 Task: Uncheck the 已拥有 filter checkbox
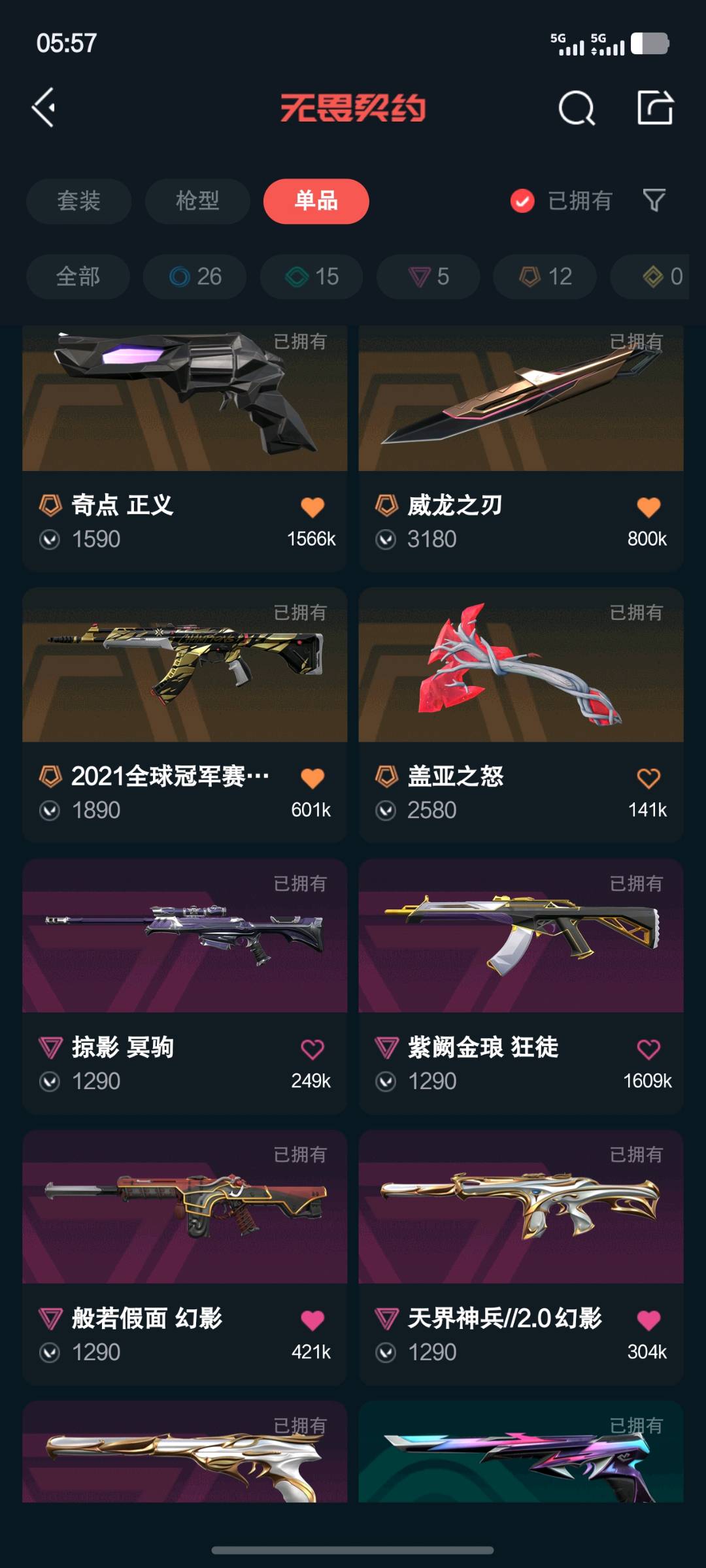(522, 201)
